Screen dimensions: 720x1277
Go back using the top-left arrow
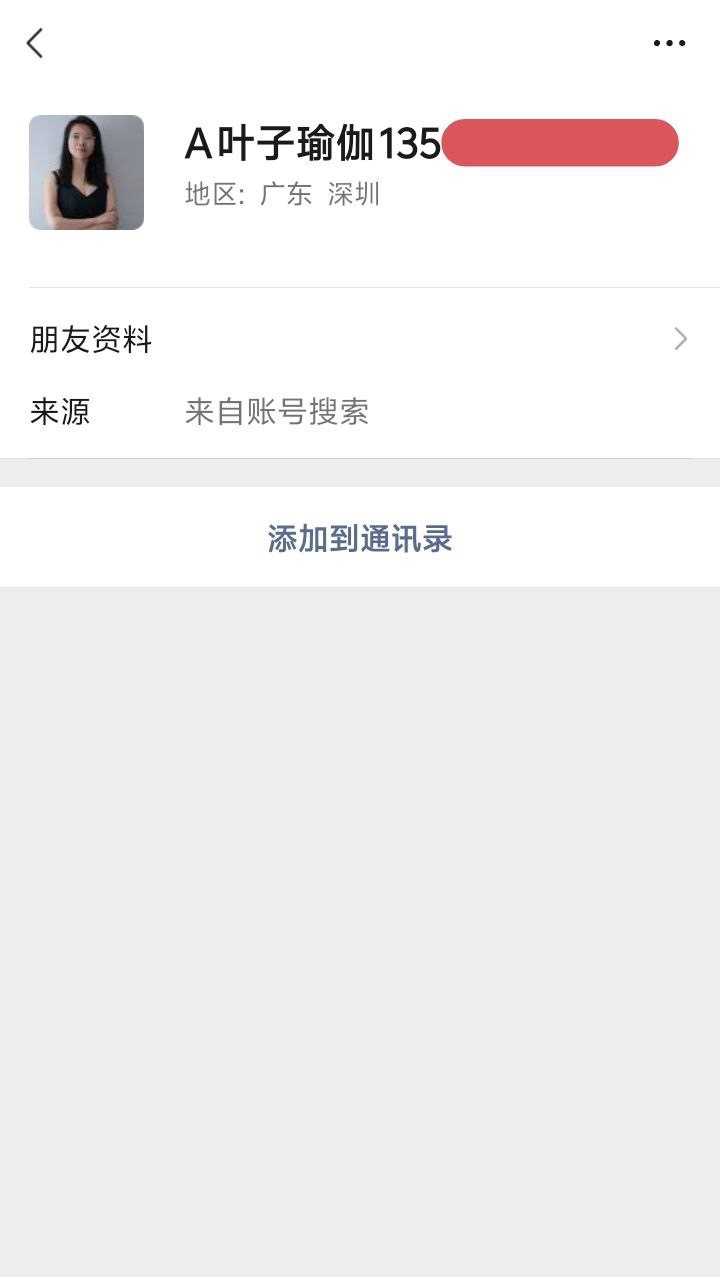tap(35, 43)
